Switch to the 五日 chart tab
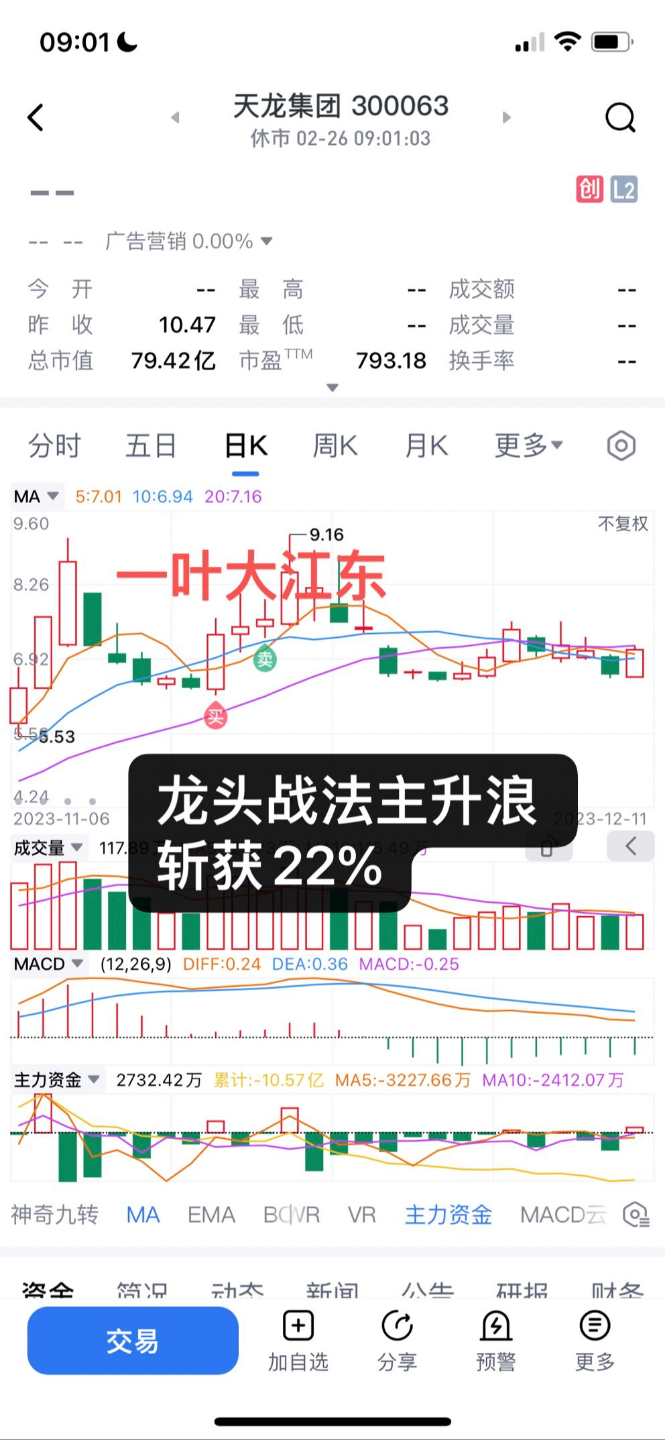The height and width of the screenshot is (1440, 665). coord(151,446)
